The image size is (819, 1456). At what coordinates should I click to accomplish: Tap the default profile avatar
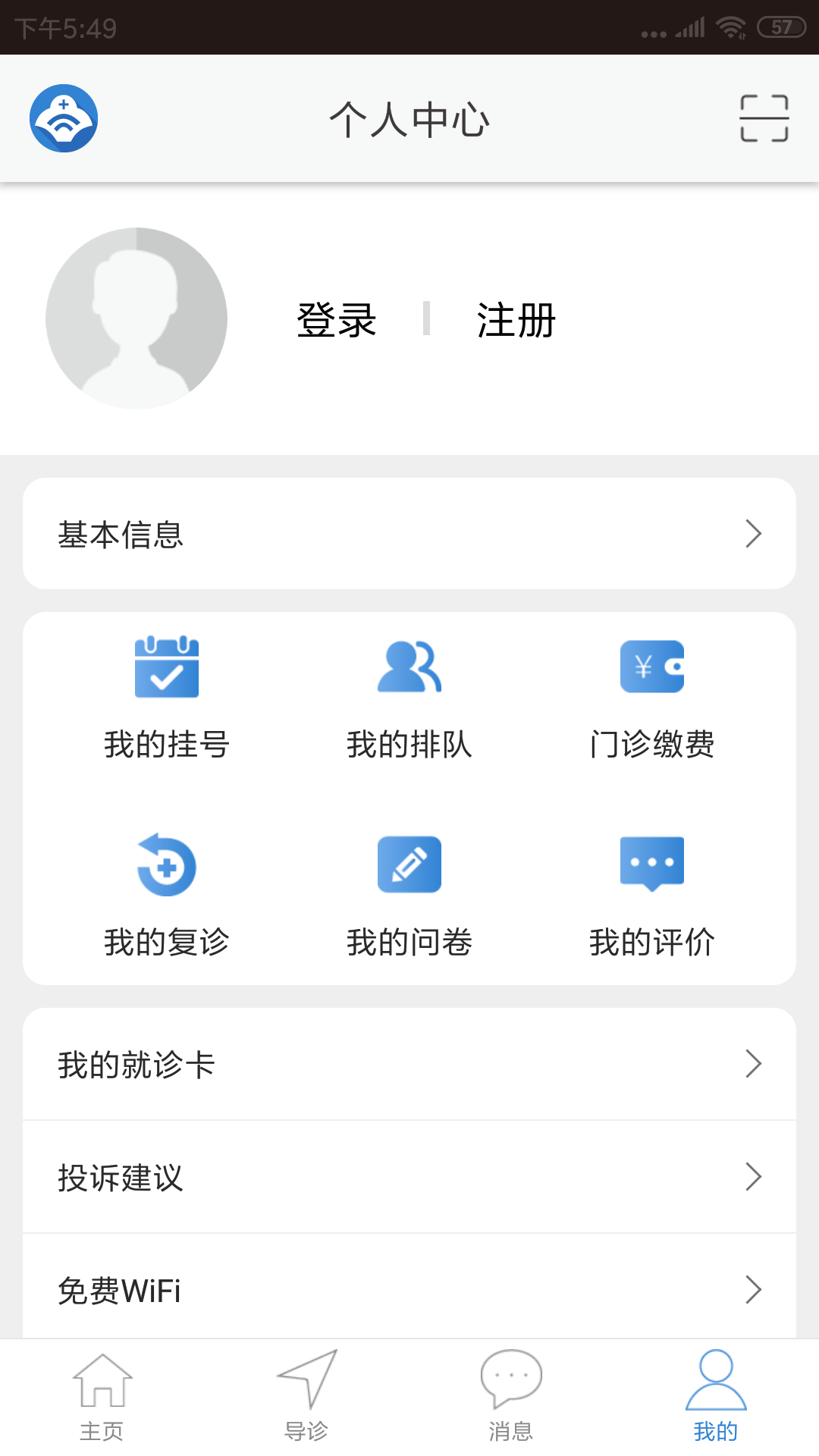tap(136, 318)
